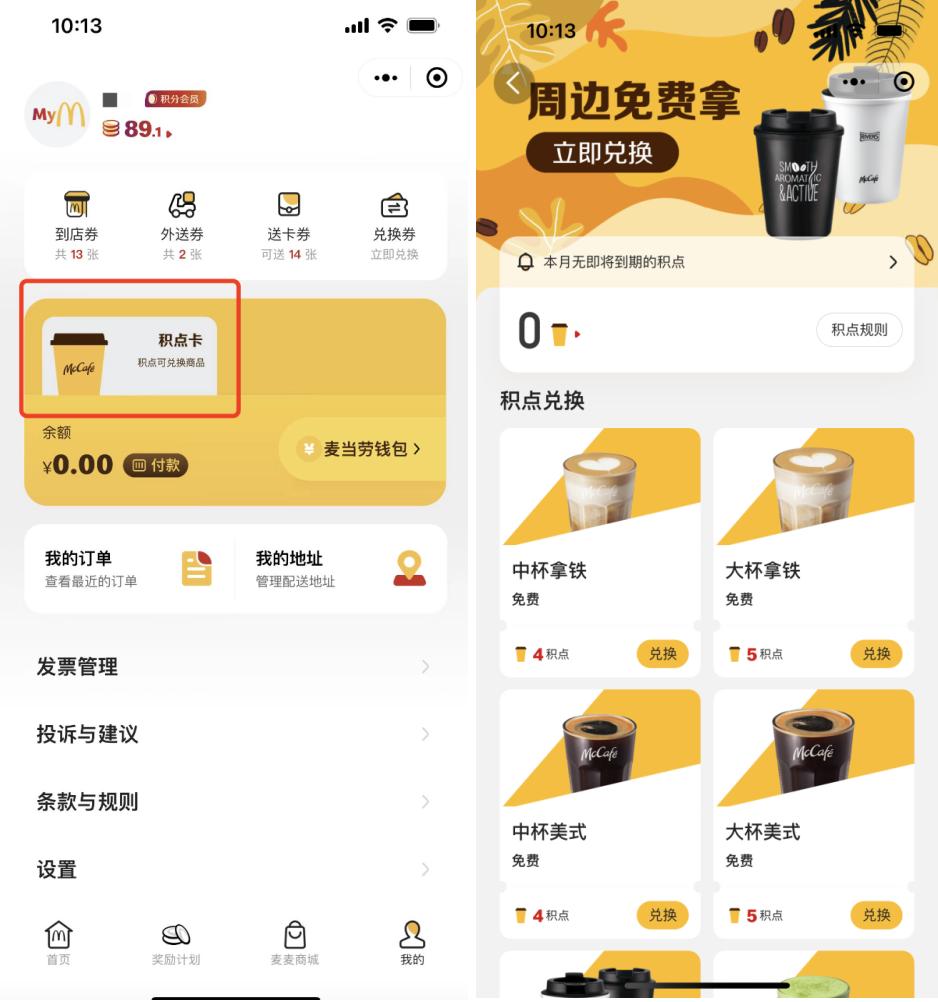
Task: Redeem the 中杯拿铁 for 4 points
Action: coord(663,654)
